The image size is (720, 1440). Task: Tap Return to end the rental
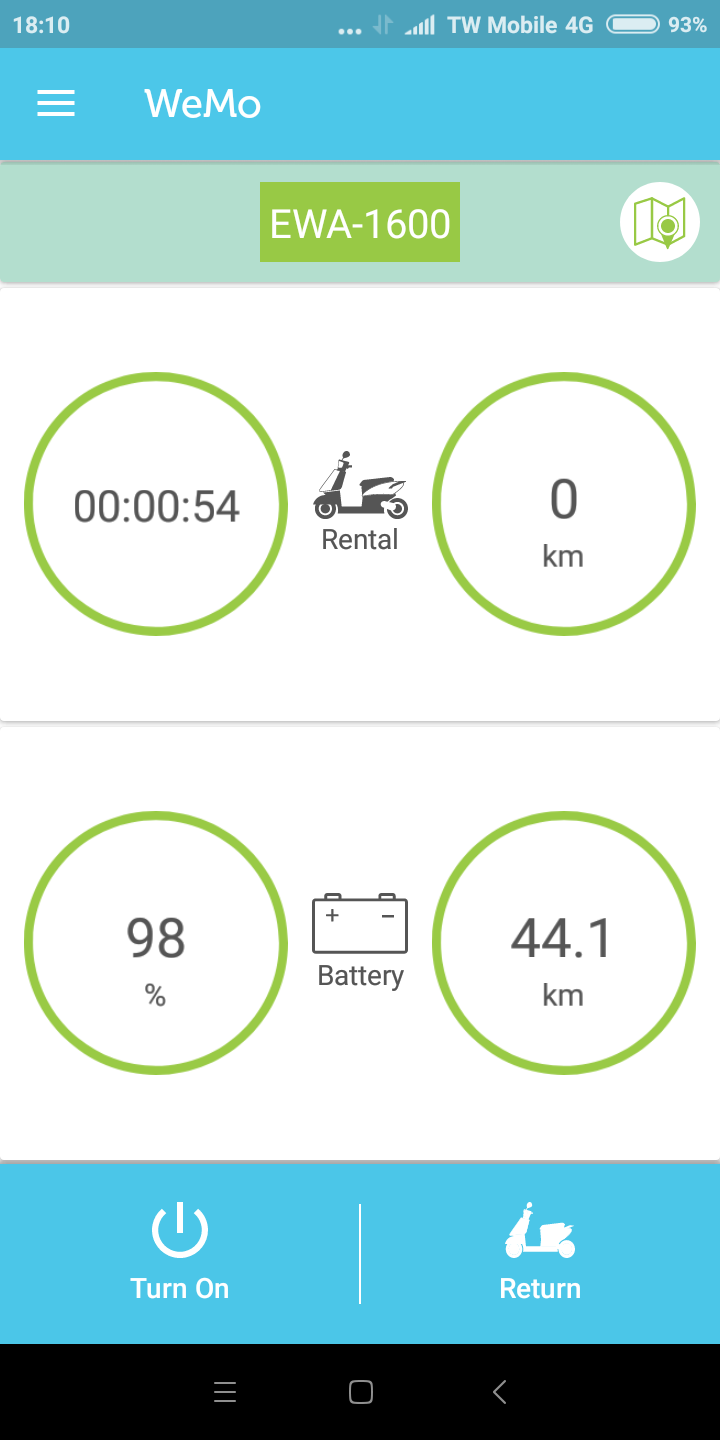540,1253
